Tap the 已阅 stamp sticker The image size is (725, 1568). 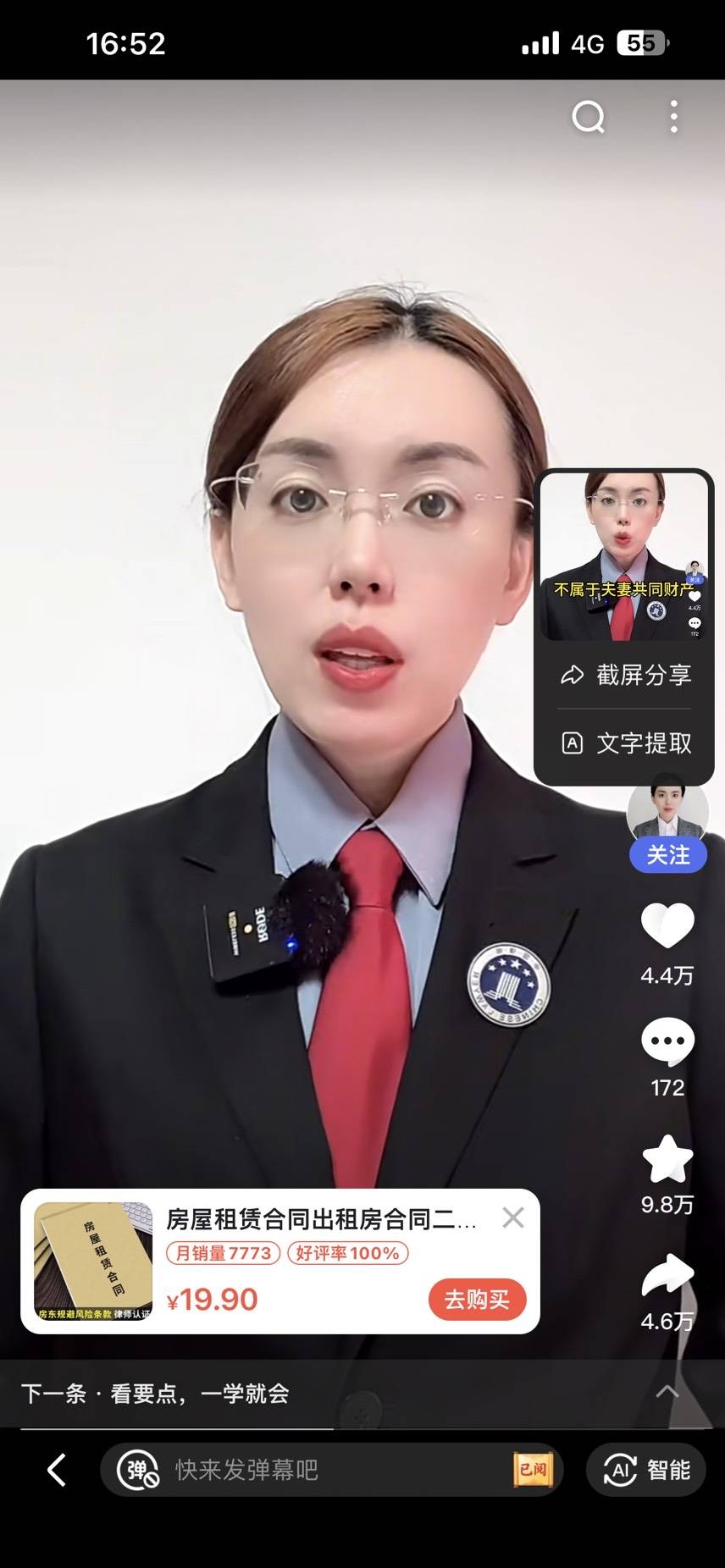tap(533, 1470)
